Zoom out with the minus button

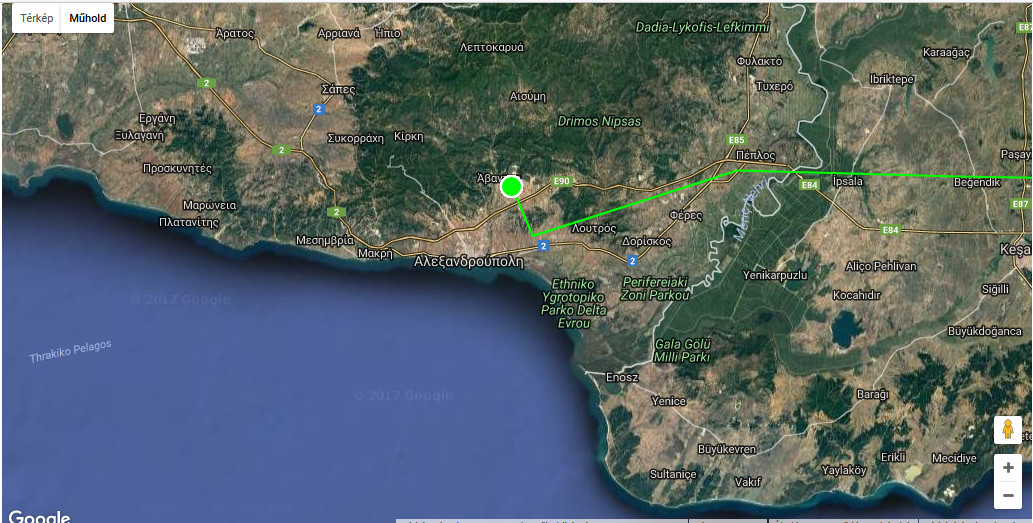1007,494
